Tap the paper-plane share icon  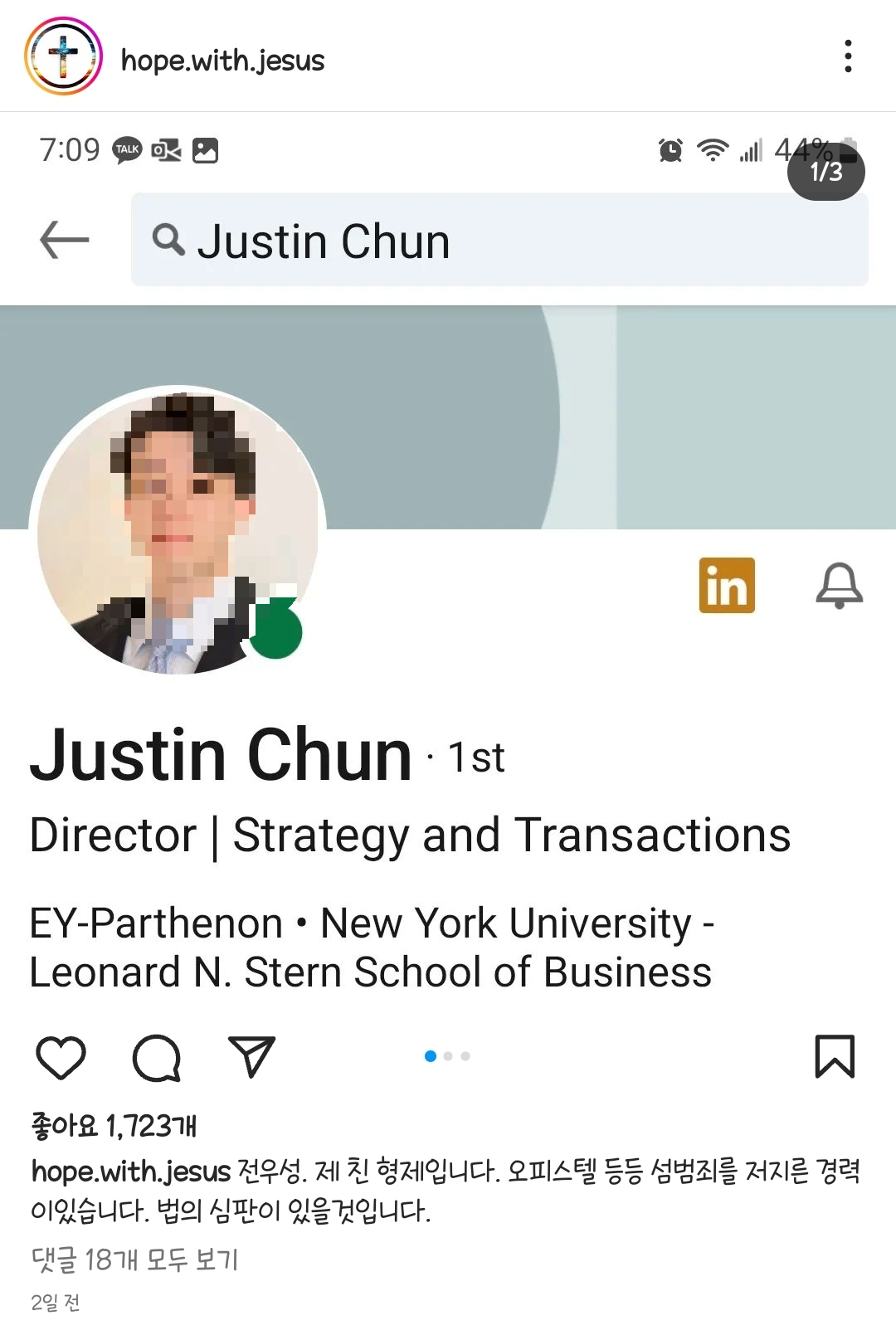coord(251,1055)
